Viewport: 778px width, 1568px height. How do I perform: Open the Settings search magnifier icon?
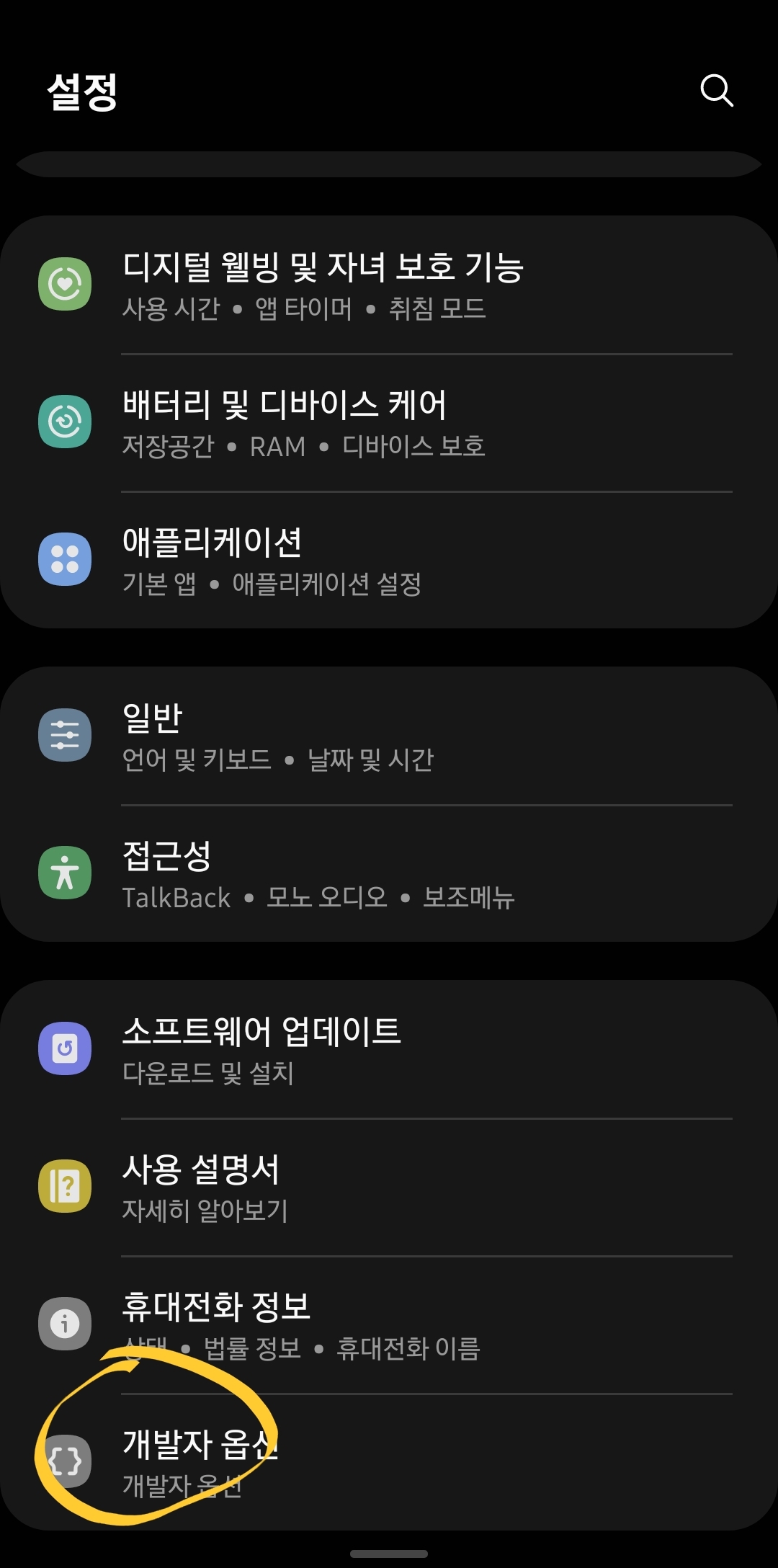pos(717,92)
